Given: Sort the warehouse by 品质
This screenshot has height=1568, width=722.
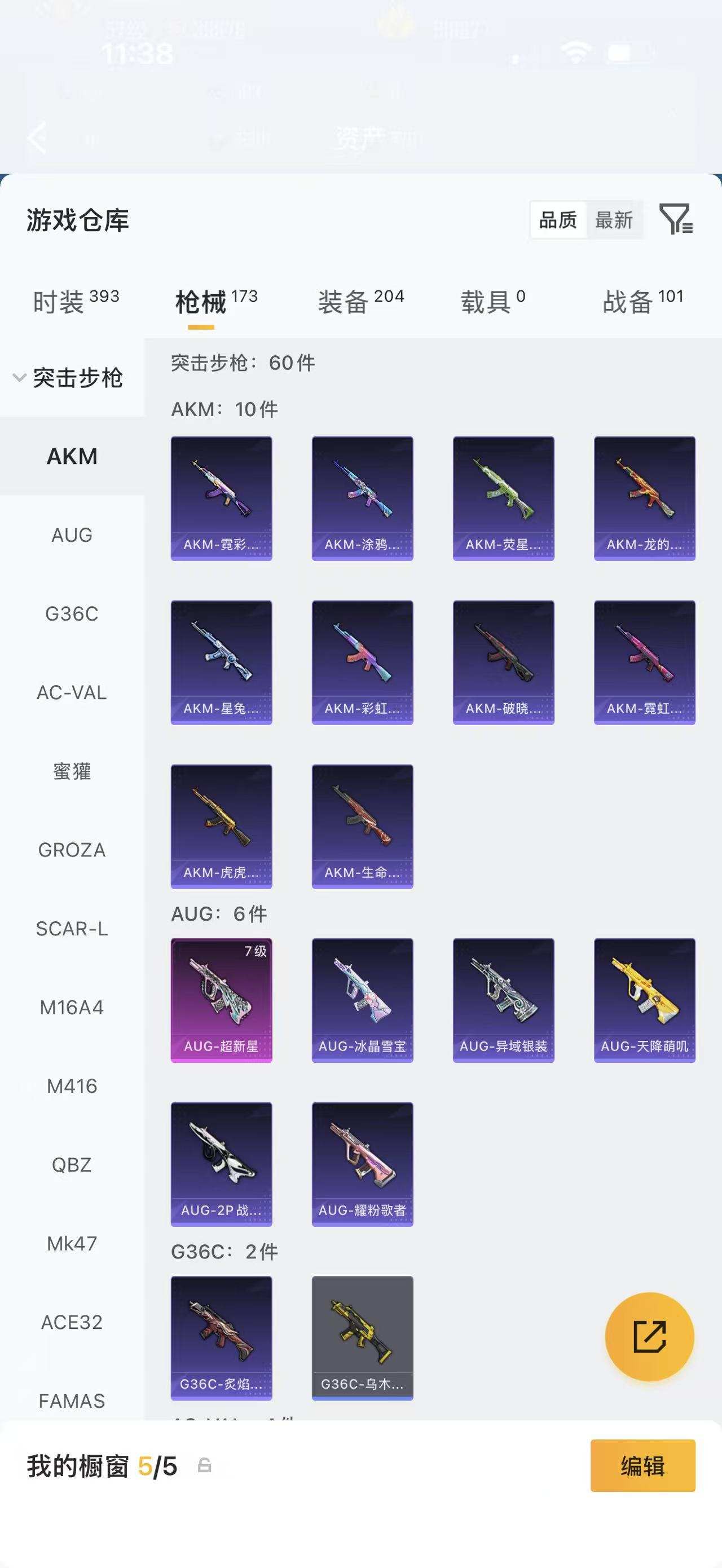Looking at the screenshot, I should (x=558, y=220).
